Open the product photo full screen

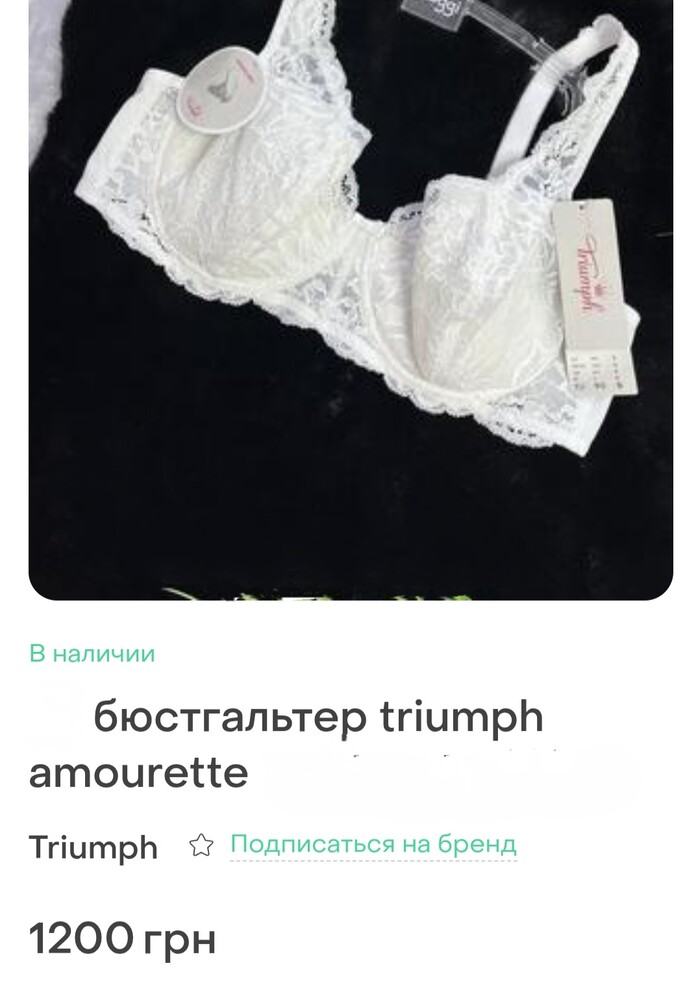[349, 300]
